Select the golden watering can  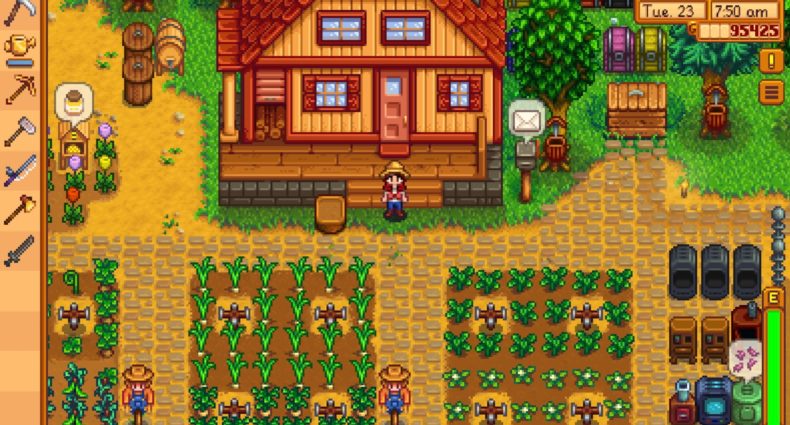point(20,47)
